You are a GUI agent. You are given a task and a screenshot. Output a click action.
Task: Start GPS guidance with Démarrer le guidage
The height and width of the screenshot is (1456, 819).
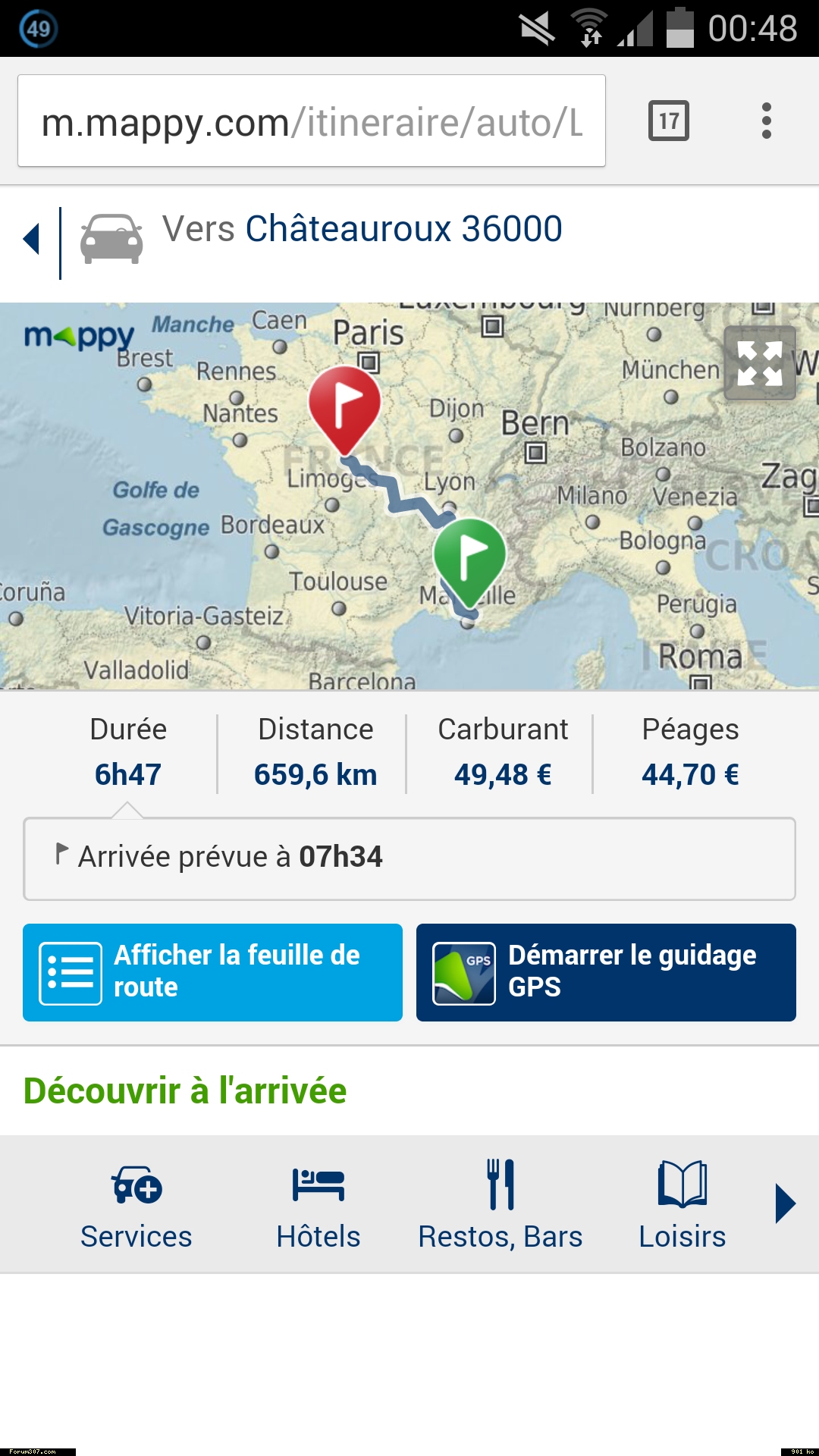click(x=606, y=972)
